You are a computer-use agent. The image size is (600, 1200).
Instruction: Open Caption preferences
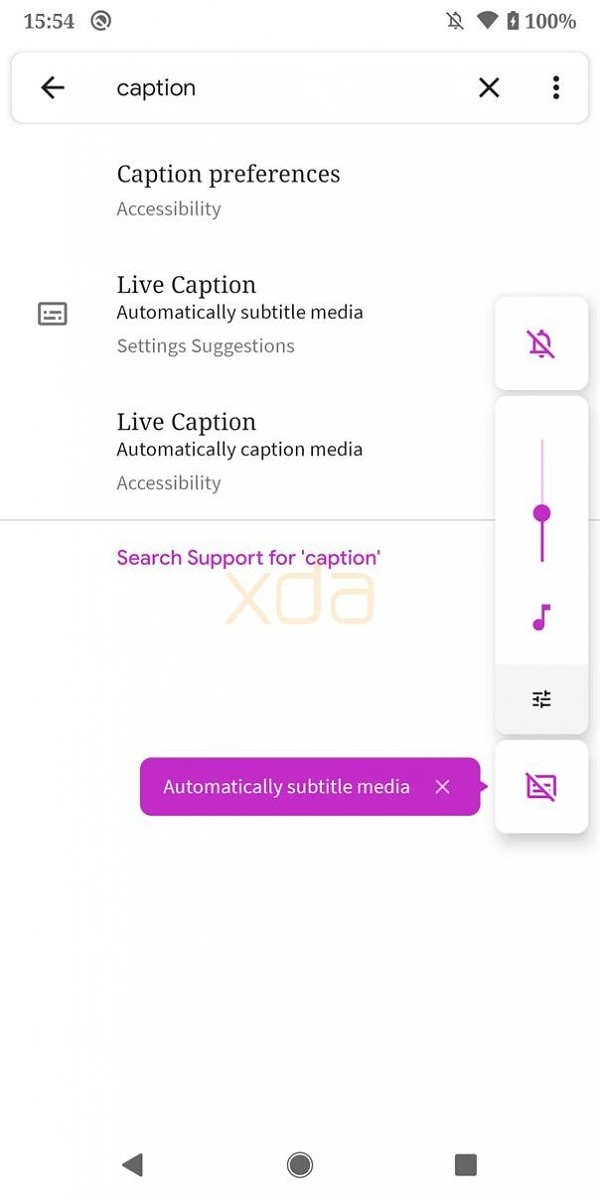228,189
